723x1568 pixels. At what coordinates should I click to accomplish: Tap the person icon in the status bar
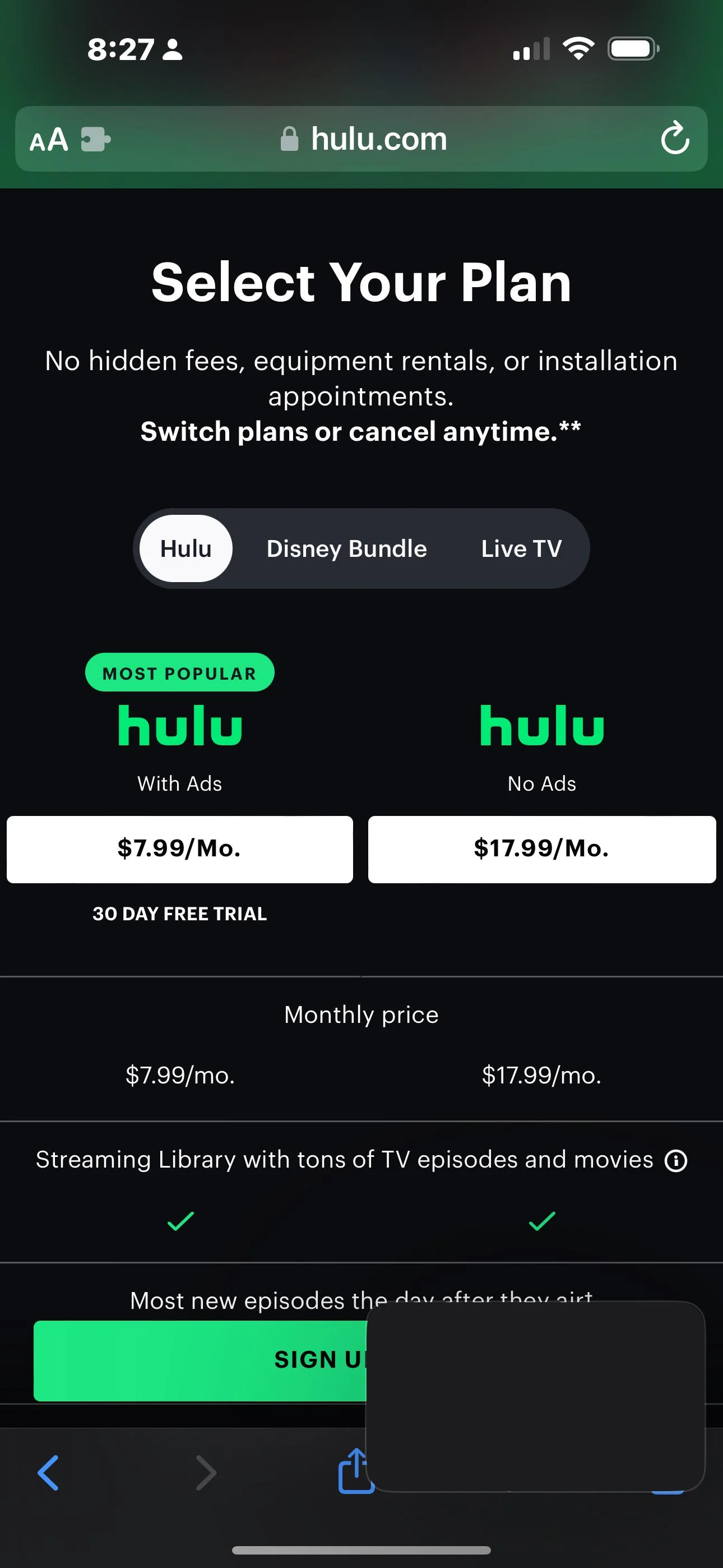172,50
